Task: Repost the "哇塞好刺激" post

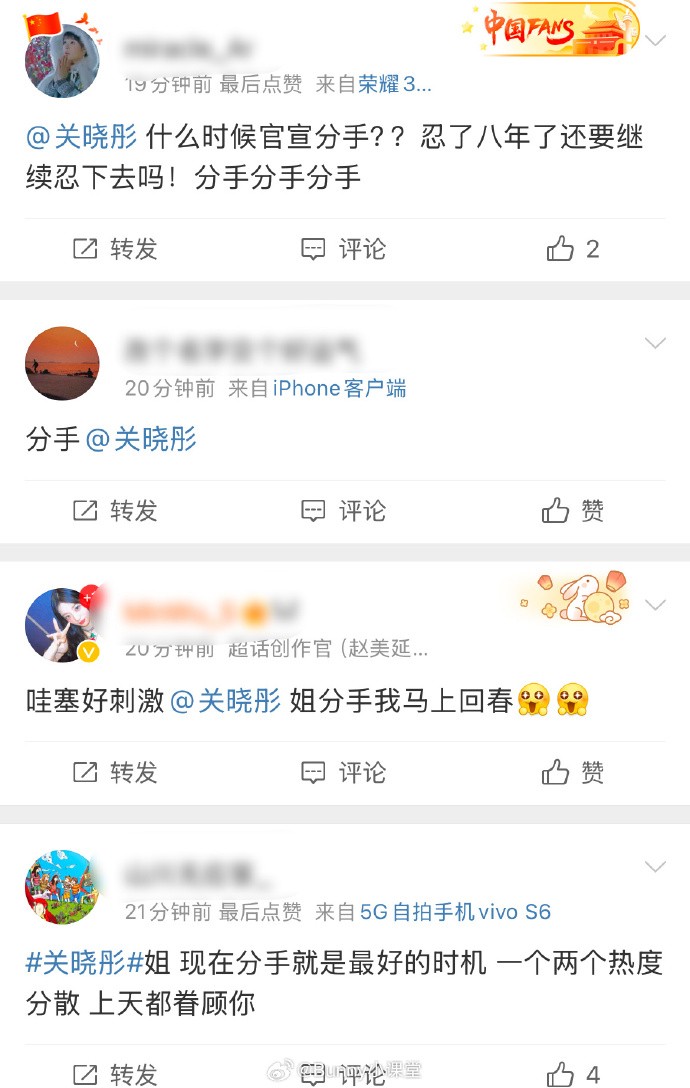Action: (115, 772)
